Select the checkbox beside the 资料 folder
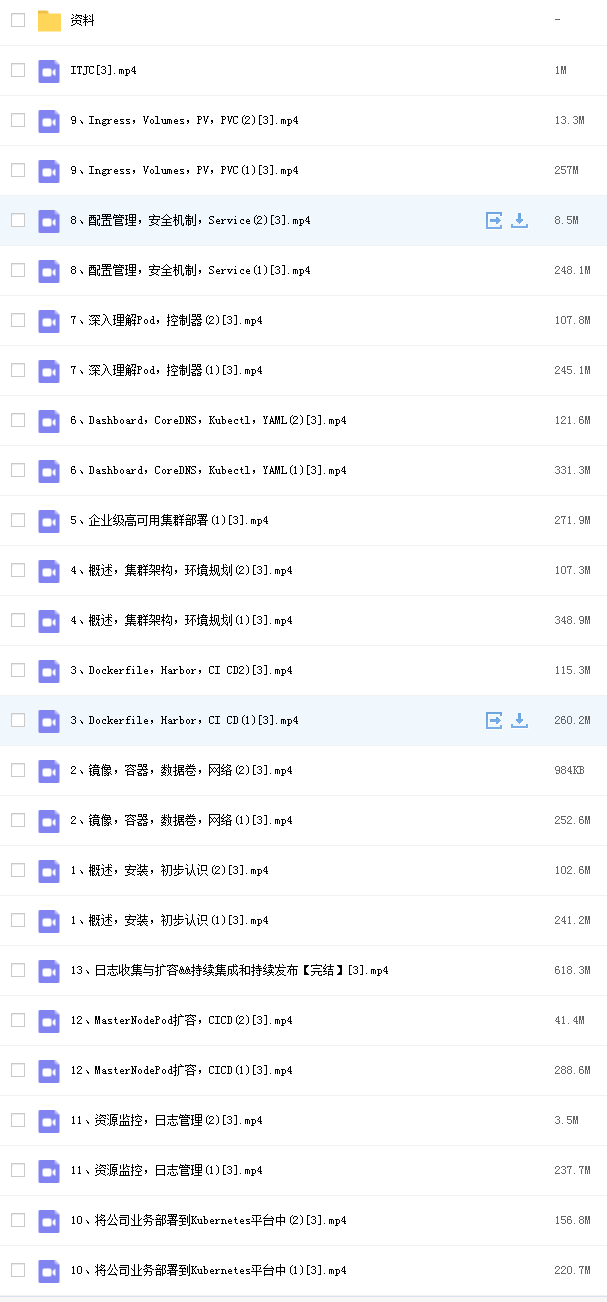 (18, 20)
